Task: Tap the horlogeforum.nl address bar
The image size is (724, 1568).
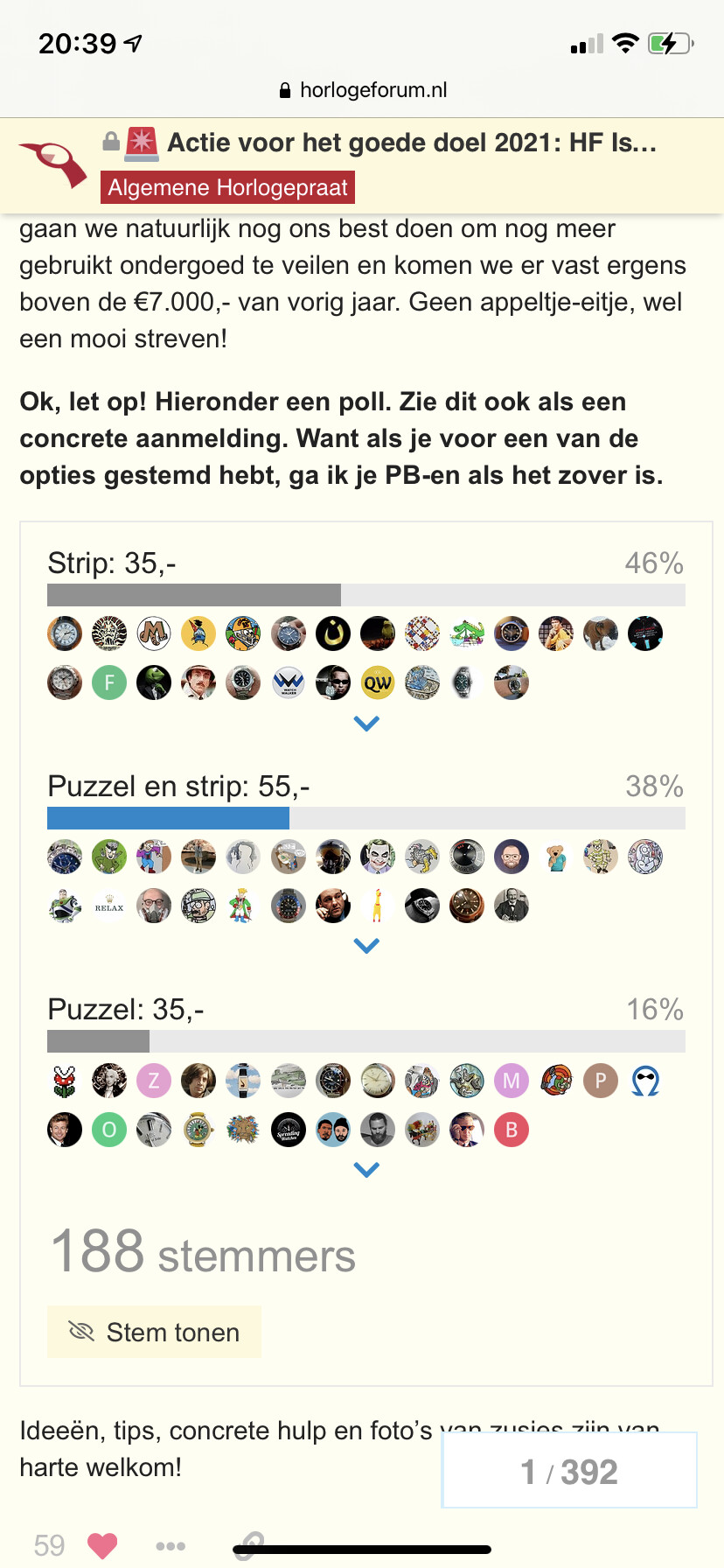Action: click(x=362, y=90)
